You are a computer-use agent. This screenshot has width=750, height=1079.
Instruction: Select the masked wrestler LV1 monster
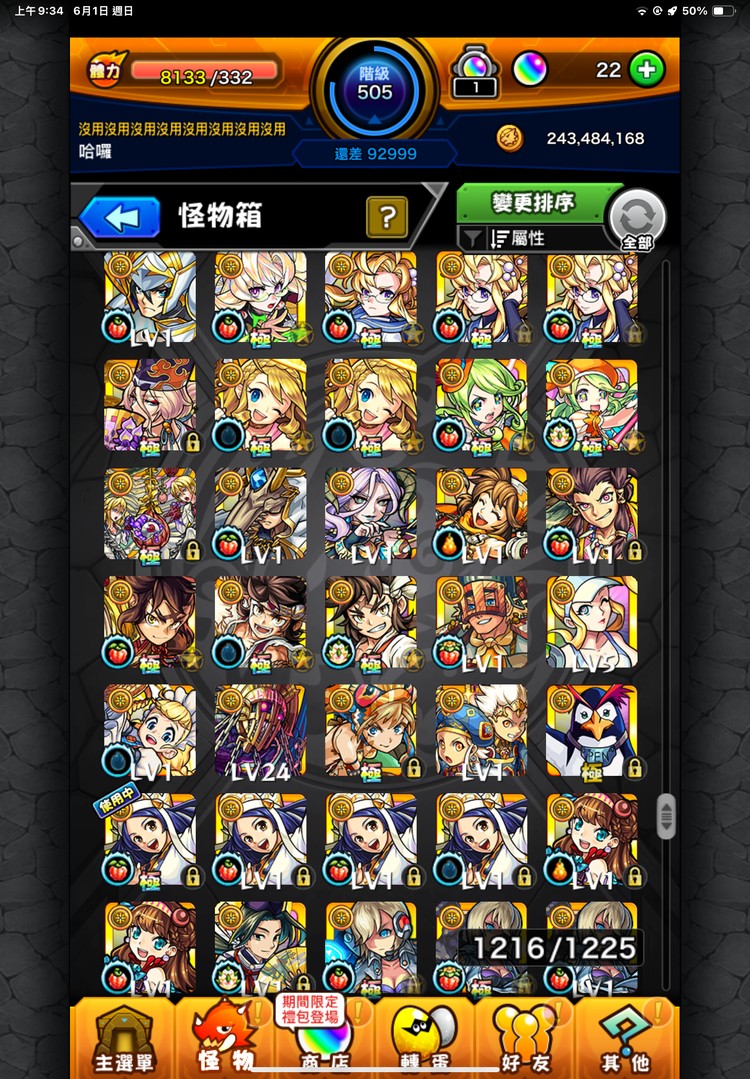[481, 622]
